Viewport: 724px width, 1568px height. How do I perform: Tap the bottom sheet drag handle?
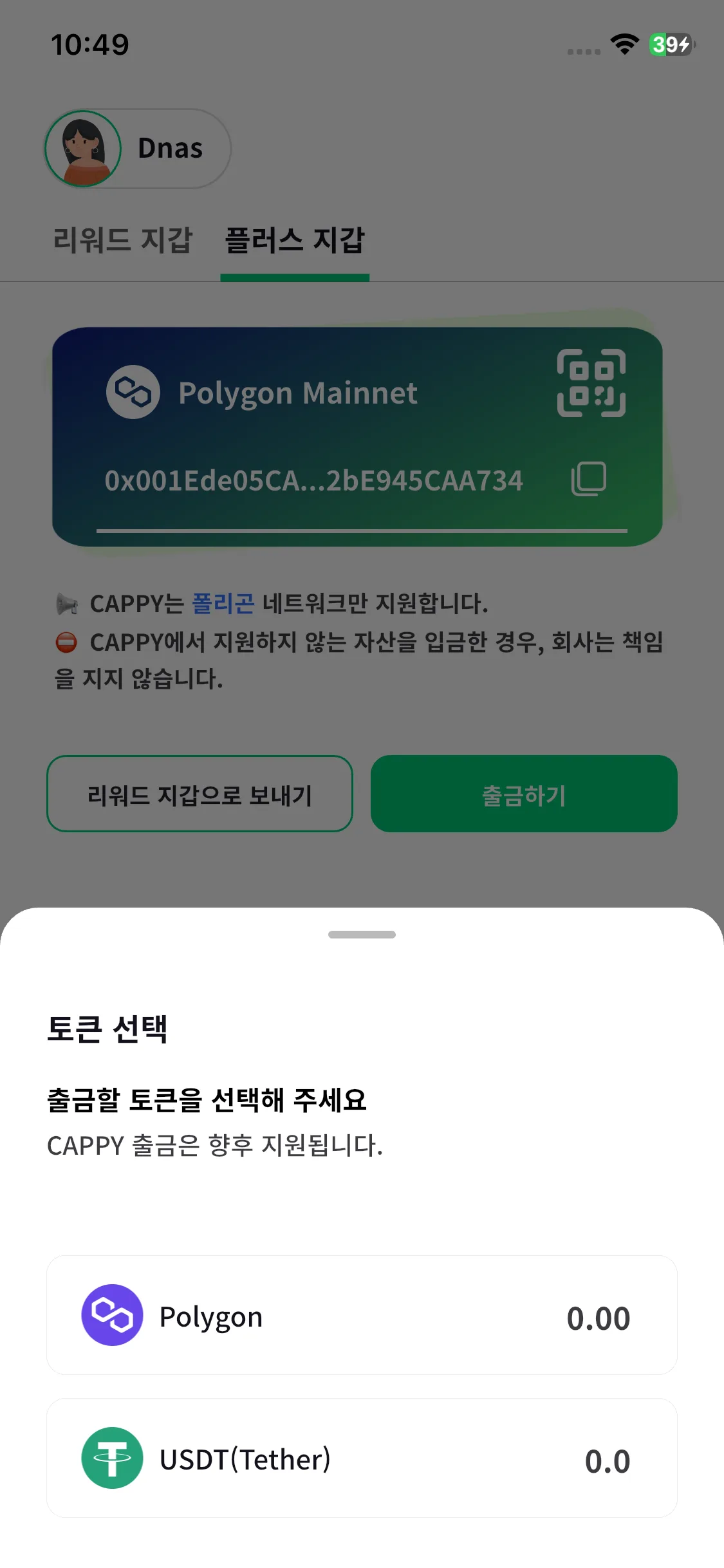click(362, 935)
